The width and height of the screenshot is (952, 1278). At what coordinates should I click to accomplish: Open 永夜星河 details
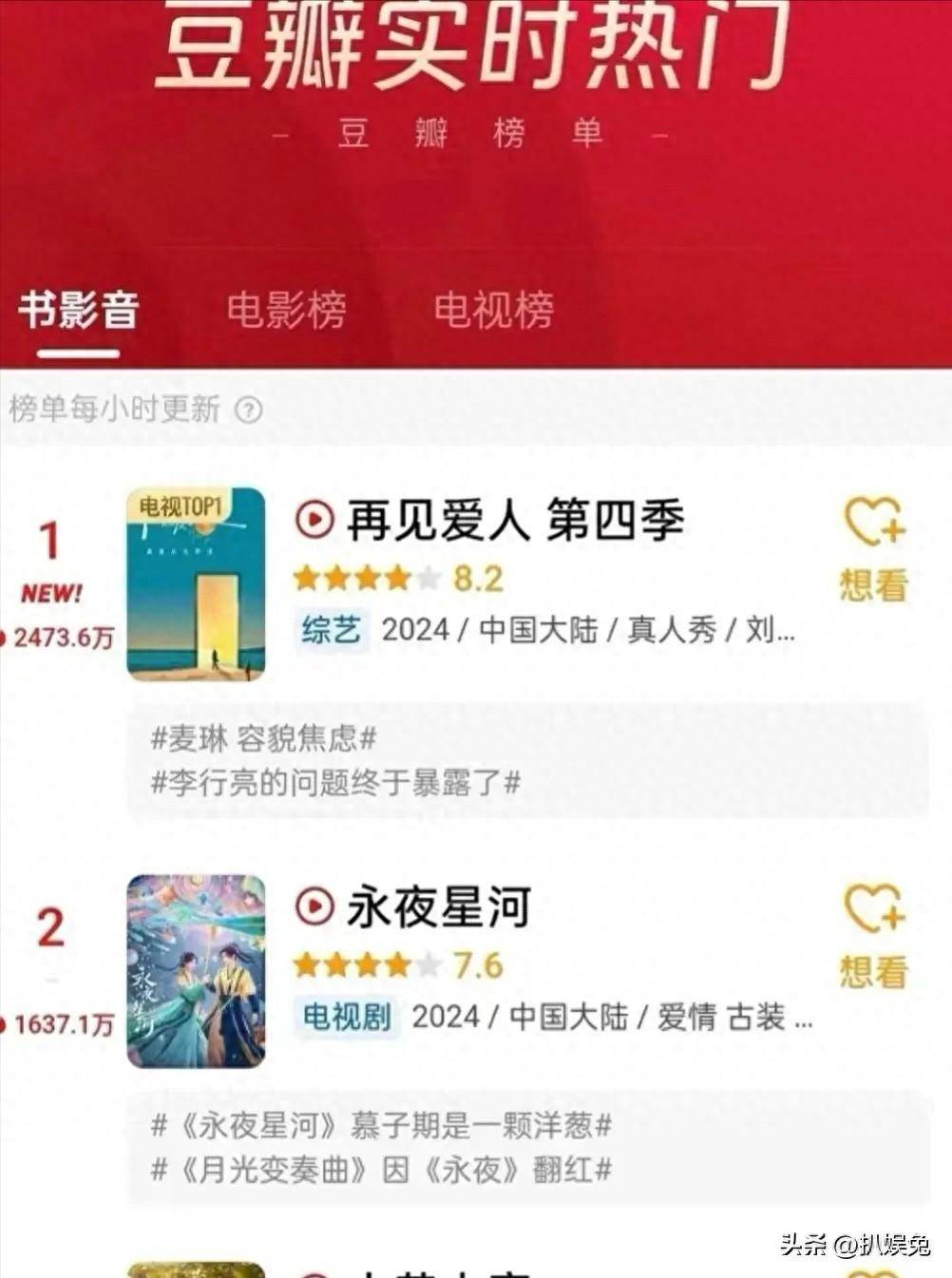point(438,907)
